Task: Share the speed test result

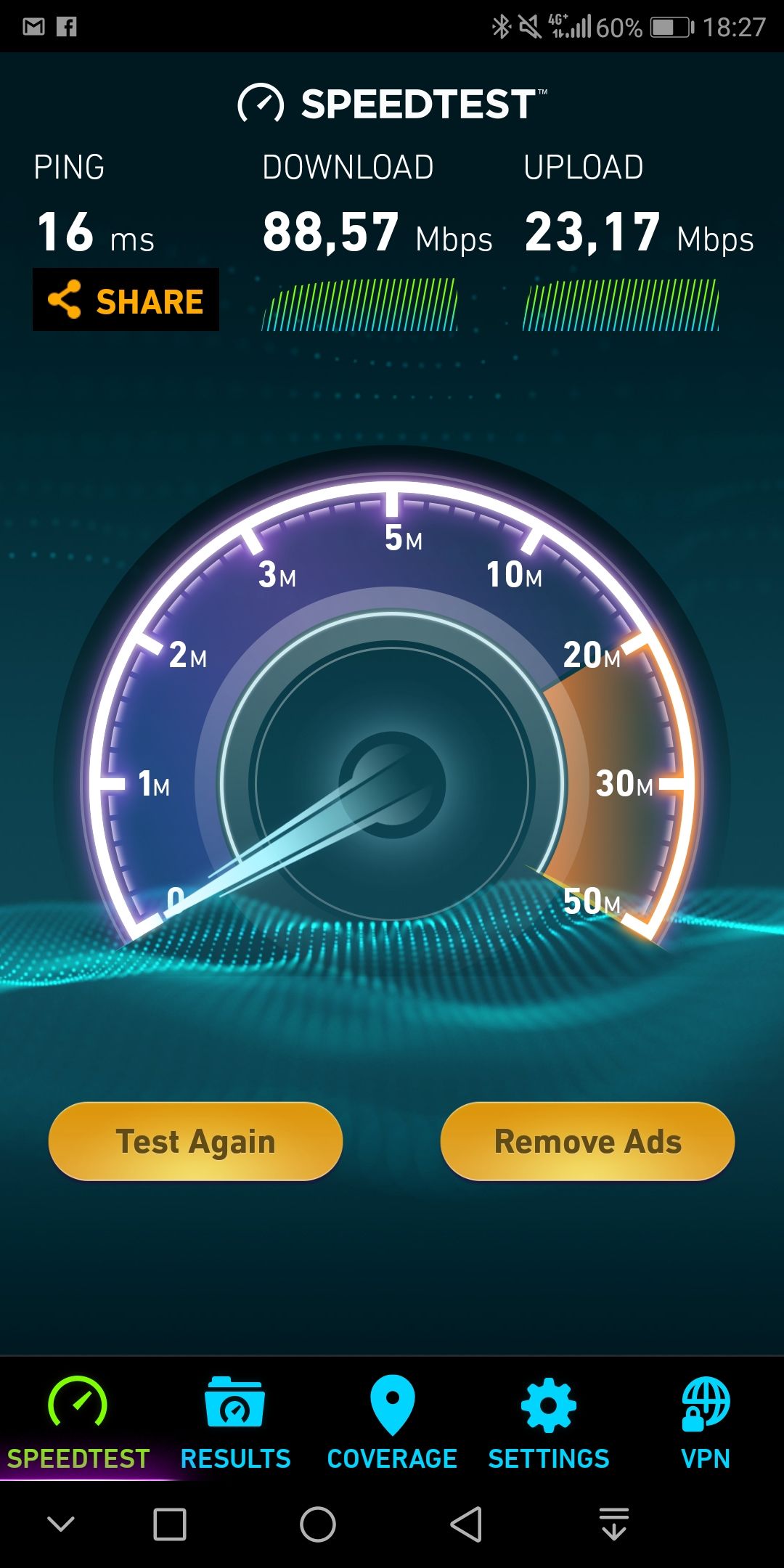Action: coord(126,300)
